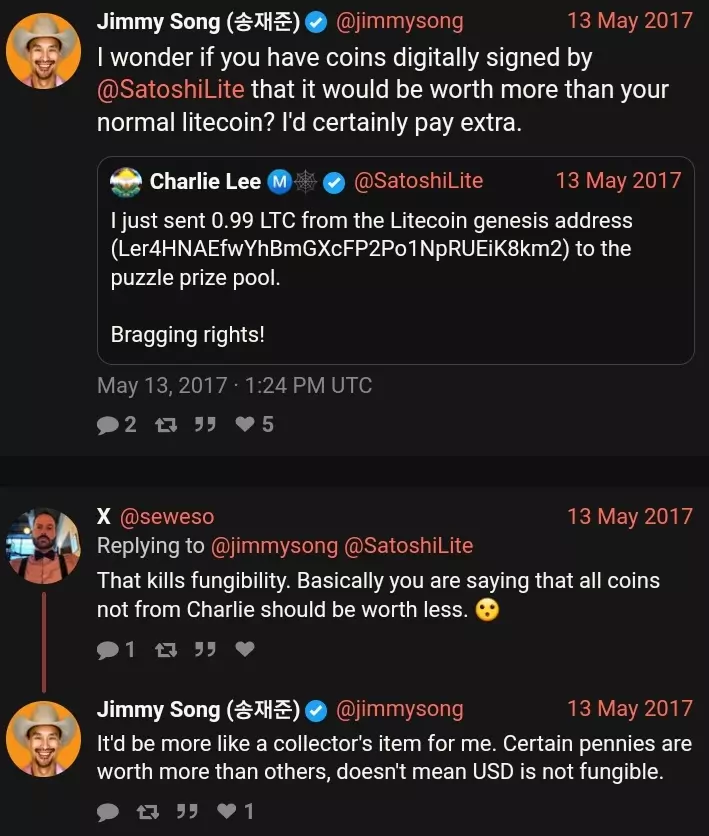This screenshot has width=709, height=836.
Task: Open the @SatoshiLite handle in the quoted tweet
Action: [419, 181]
